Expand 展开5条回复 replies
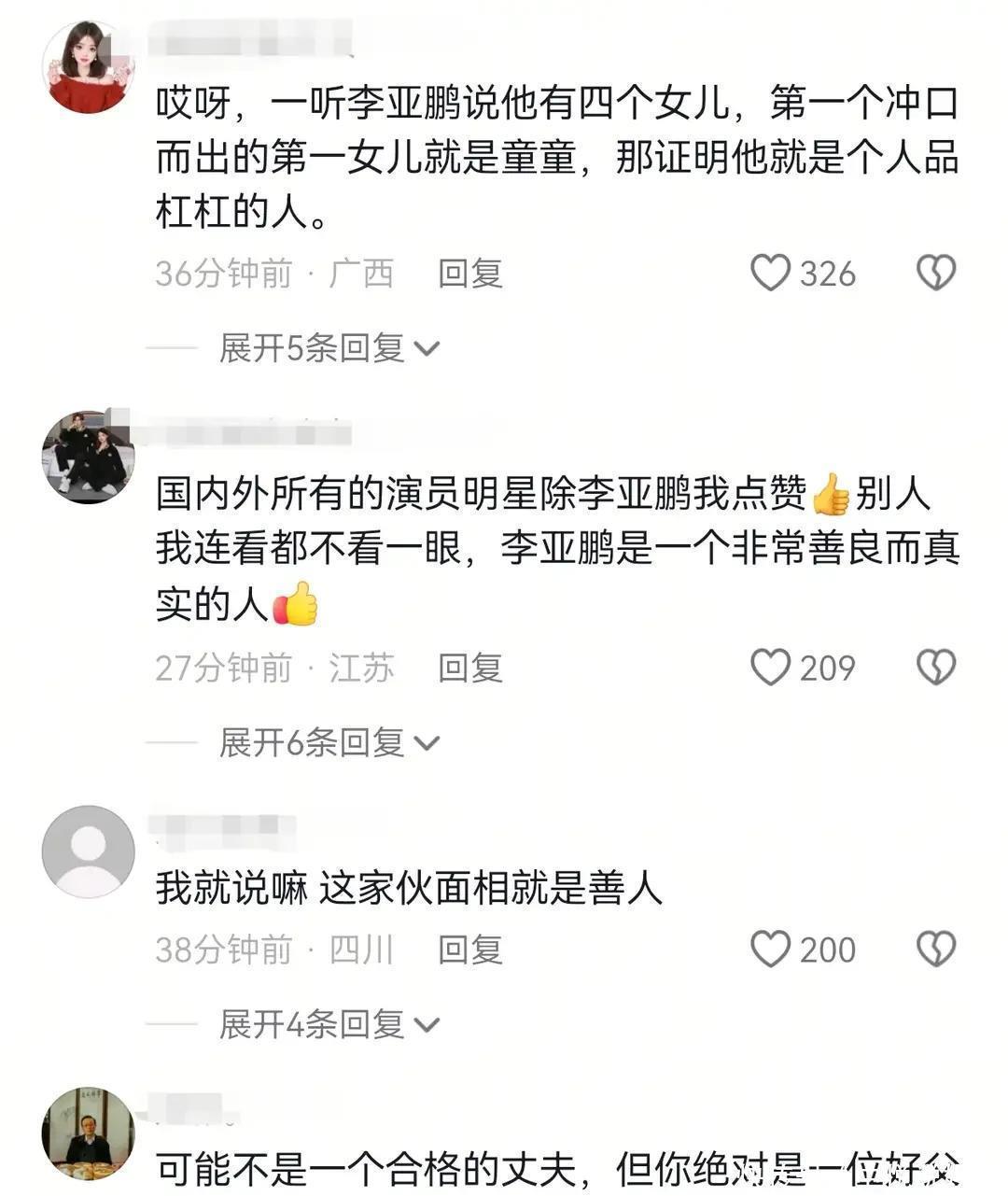The height and width of the screenshot is (1196, 1008). pos(329,348)
